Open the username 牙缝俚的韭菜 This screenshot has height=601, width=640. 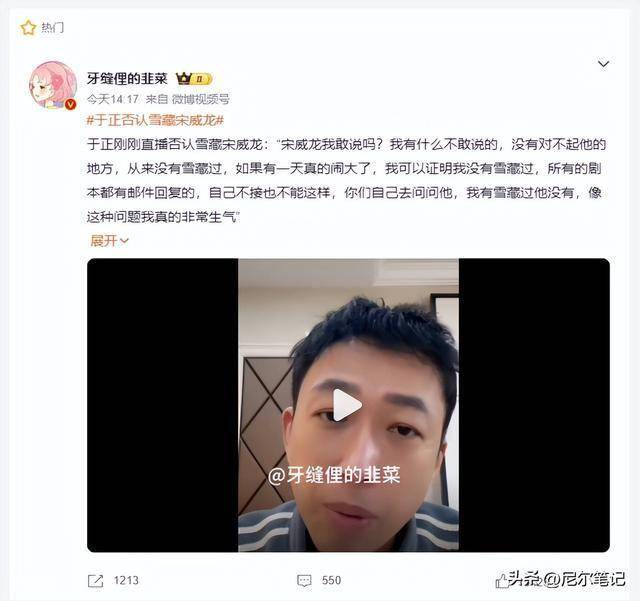127,78
